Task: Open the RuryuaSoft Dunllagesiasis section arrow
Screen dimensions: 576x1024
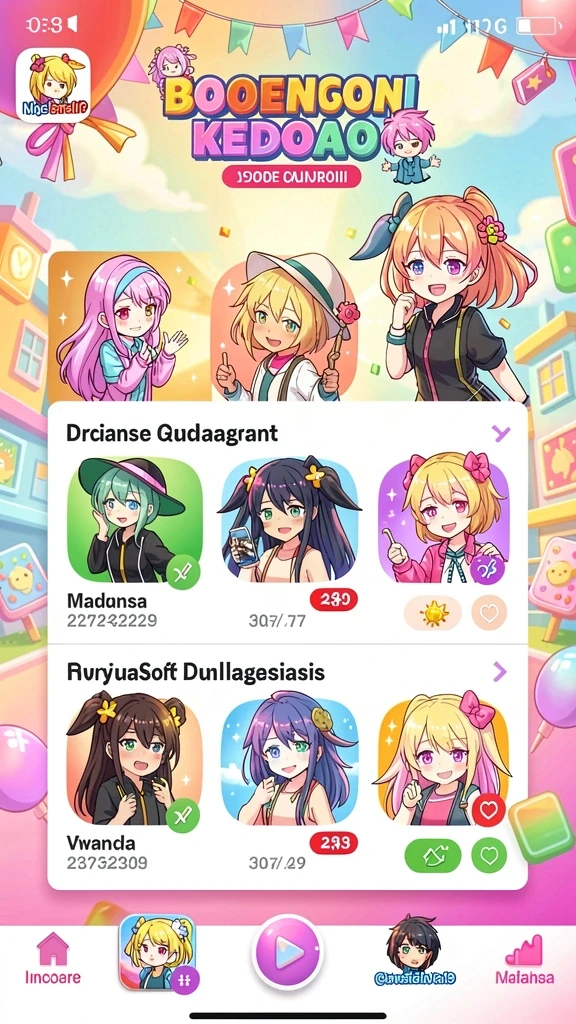Action: tap(500, 671)
